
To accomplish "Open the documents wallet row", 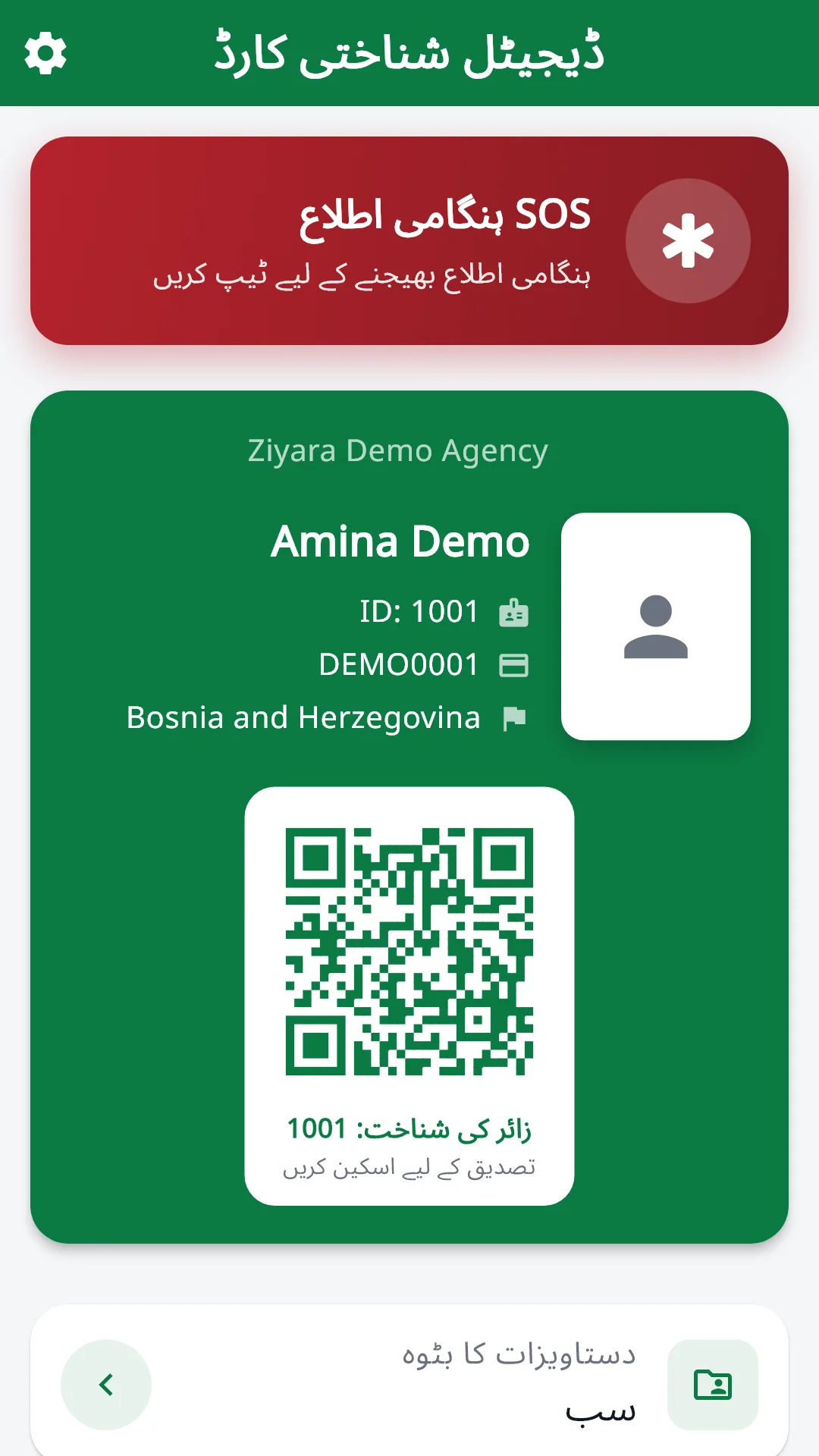I will tap(409, 1384).
